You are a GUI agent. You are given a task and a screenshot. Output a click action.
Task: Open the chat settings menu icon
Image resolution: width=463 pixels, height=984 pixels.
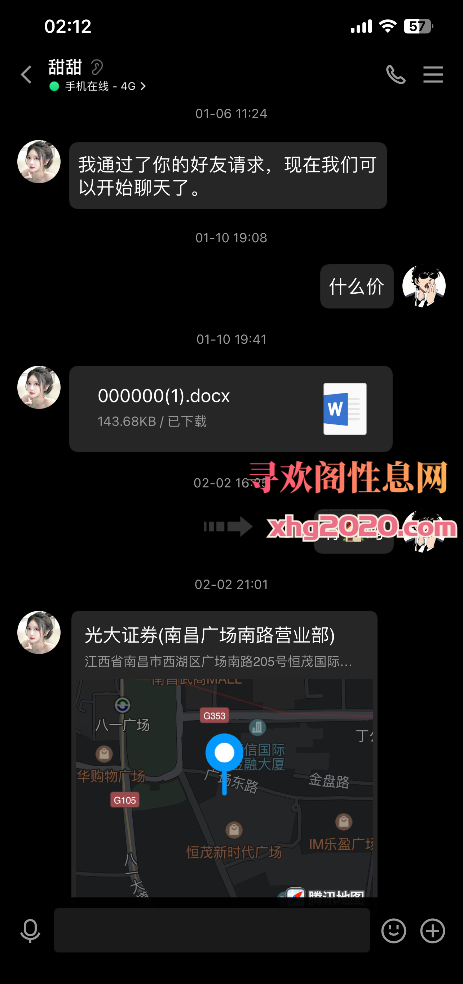click(x=433, y=75)
